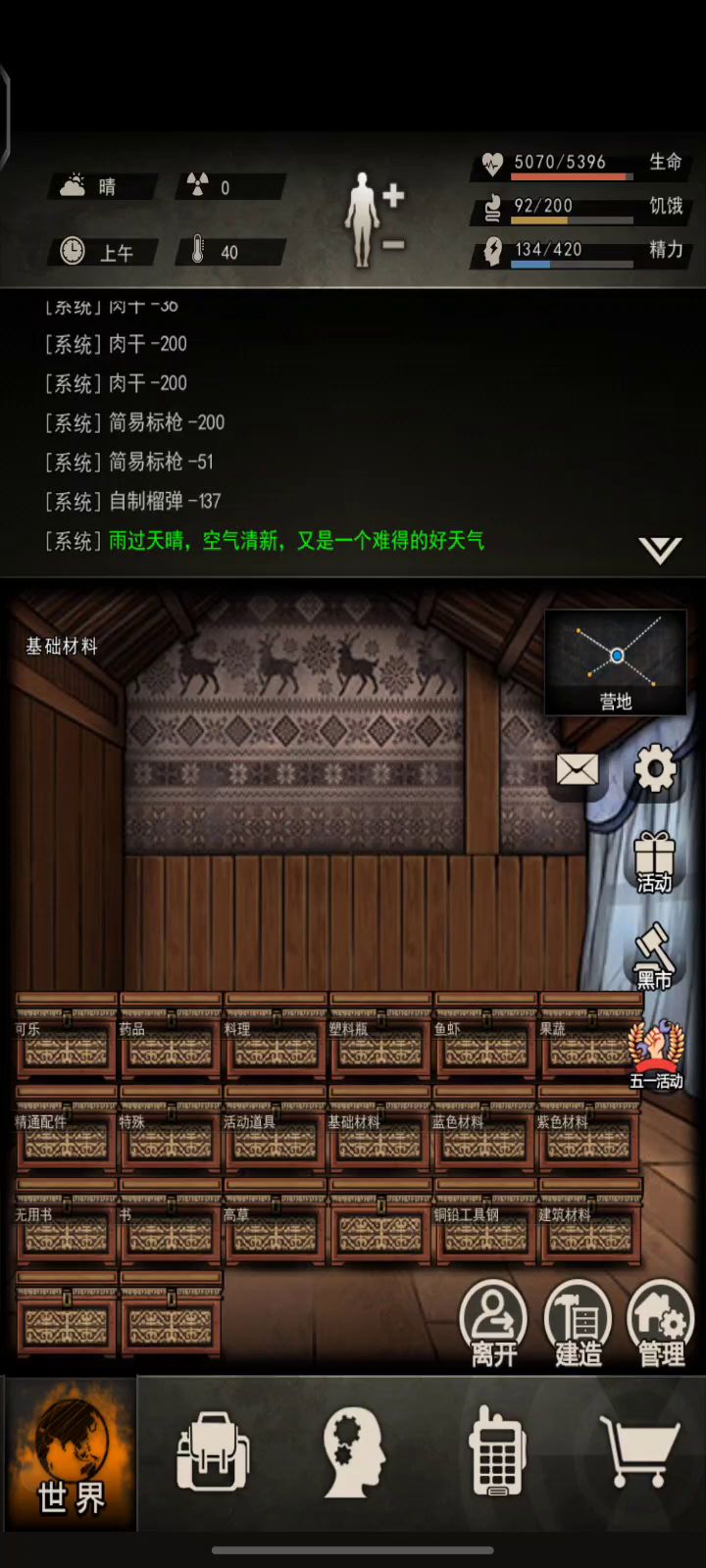Open the 可乐 cola chest
The width and height of the screenshot is (706, 1568).
tap(66, 1050)
